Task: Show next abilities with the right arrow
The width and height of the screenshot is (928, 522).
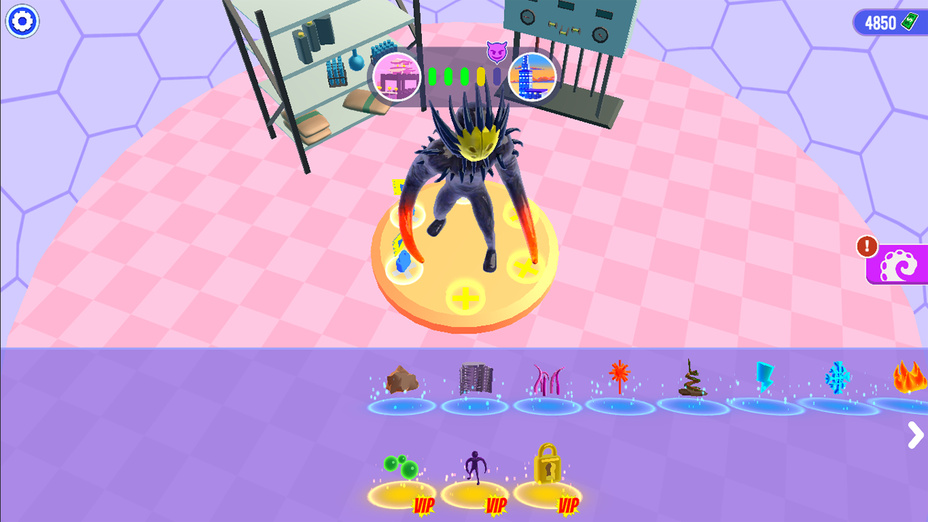Action: (915, 434)
